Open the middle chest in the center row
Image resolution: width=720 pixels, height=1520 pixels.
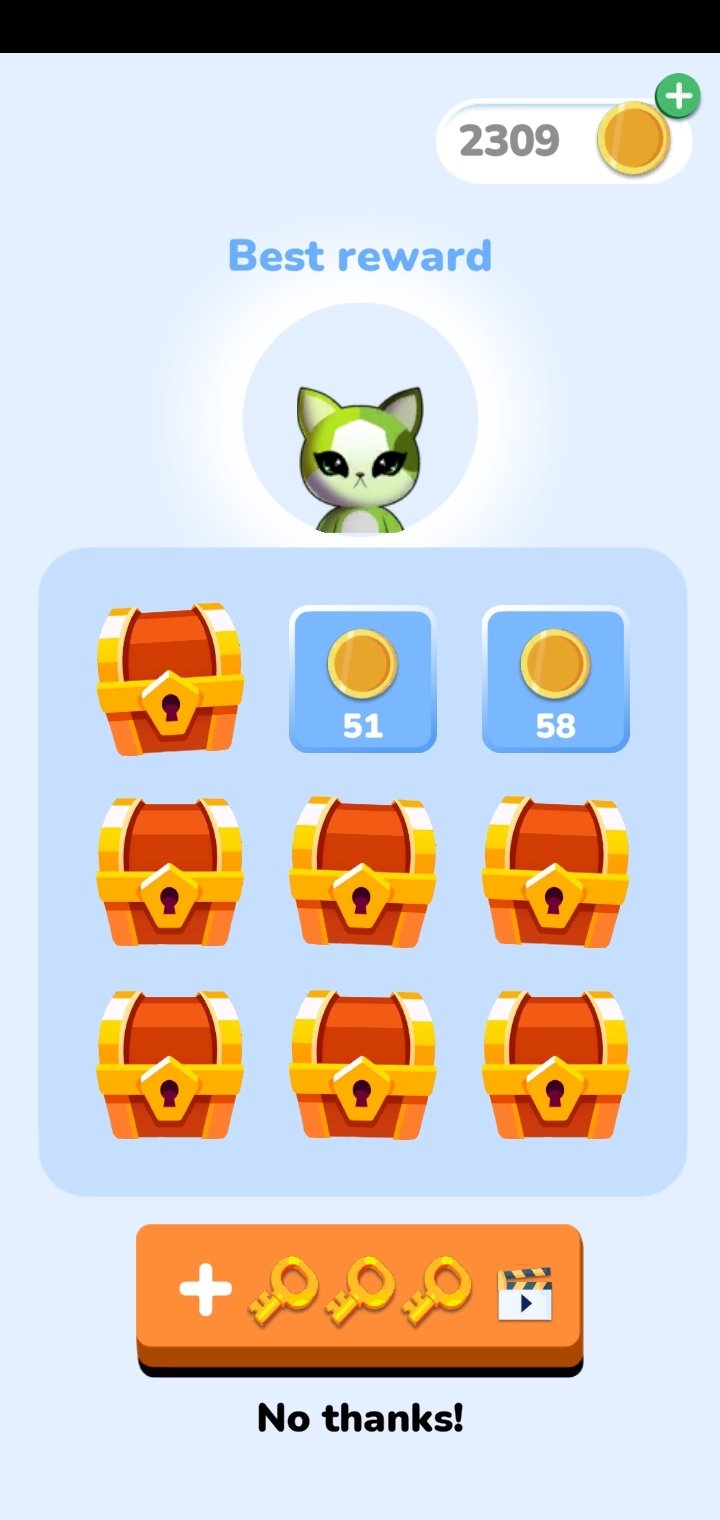pos(362,872)
